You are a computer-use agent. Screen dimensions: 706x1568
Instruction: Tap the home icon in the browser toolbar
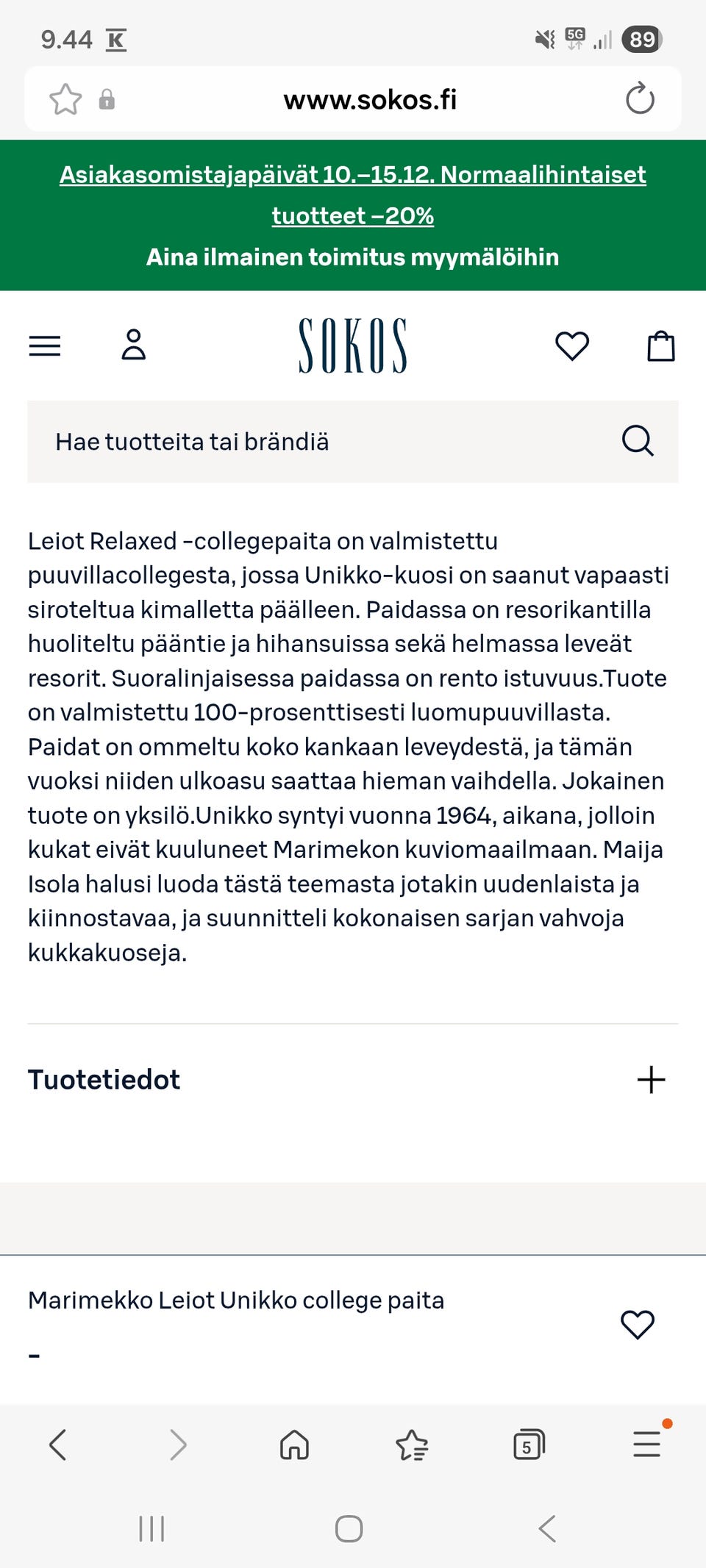pos(293,1445)
